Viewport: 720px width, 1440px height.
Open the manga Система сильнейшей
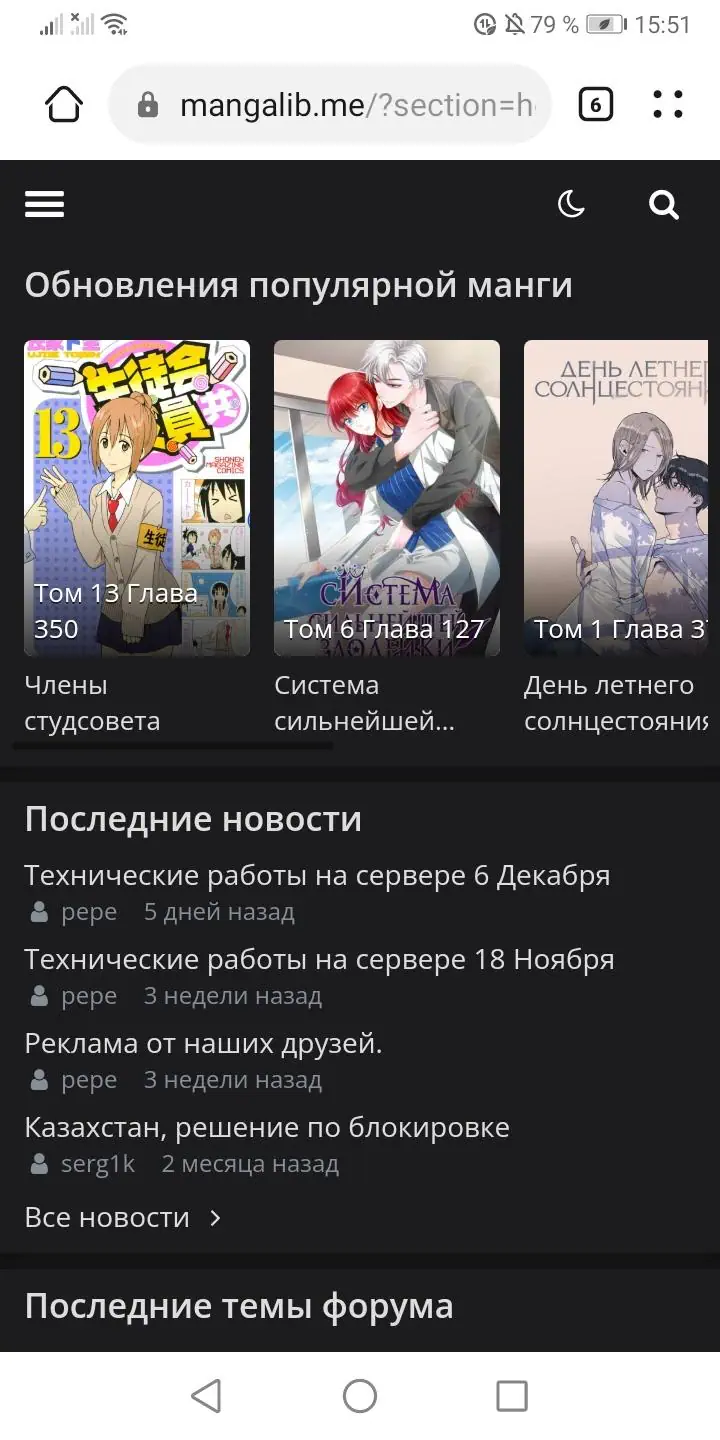click(x=387, y=498)
